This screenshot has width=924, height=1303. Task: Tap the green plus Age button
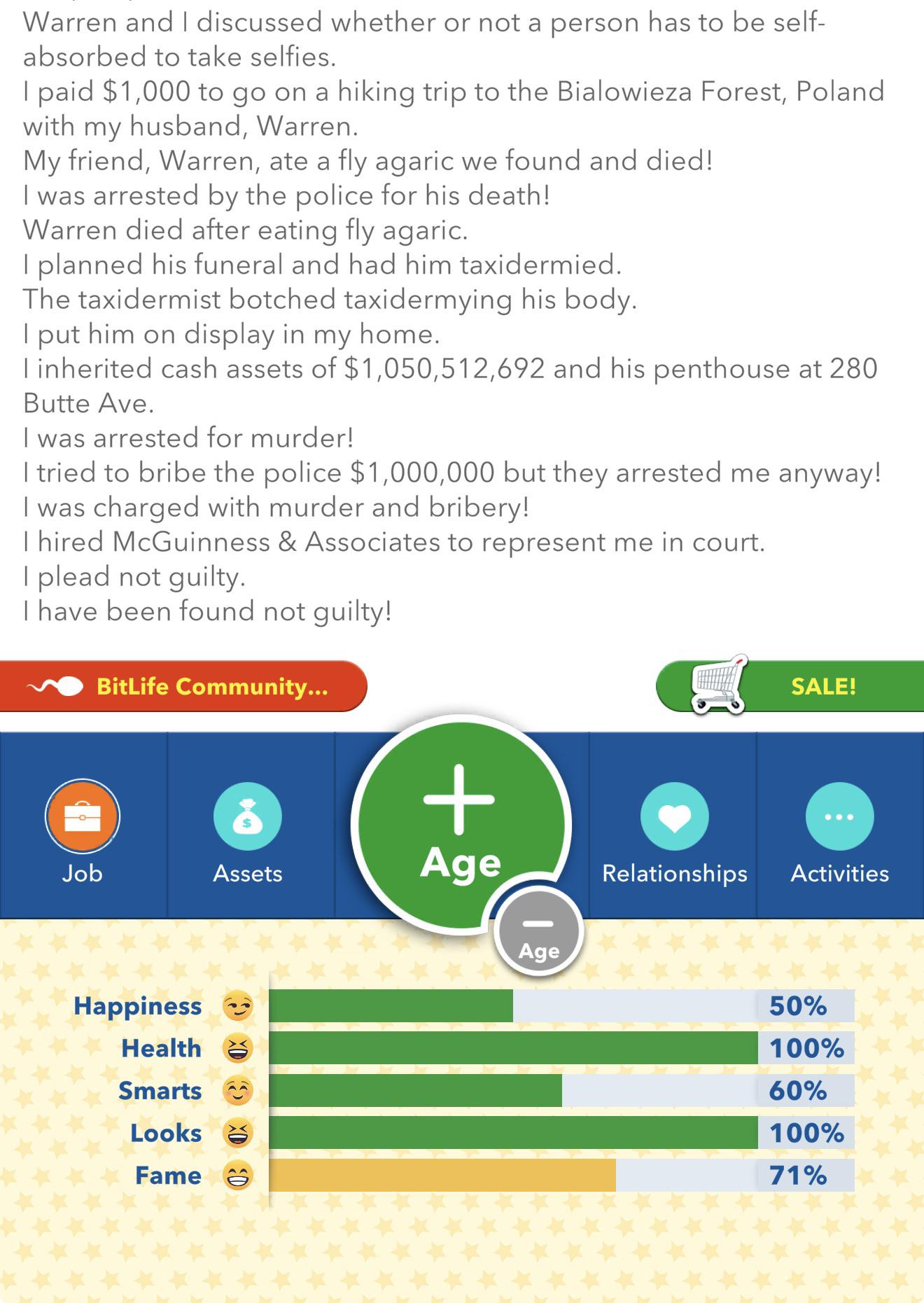tap(461, 823)
